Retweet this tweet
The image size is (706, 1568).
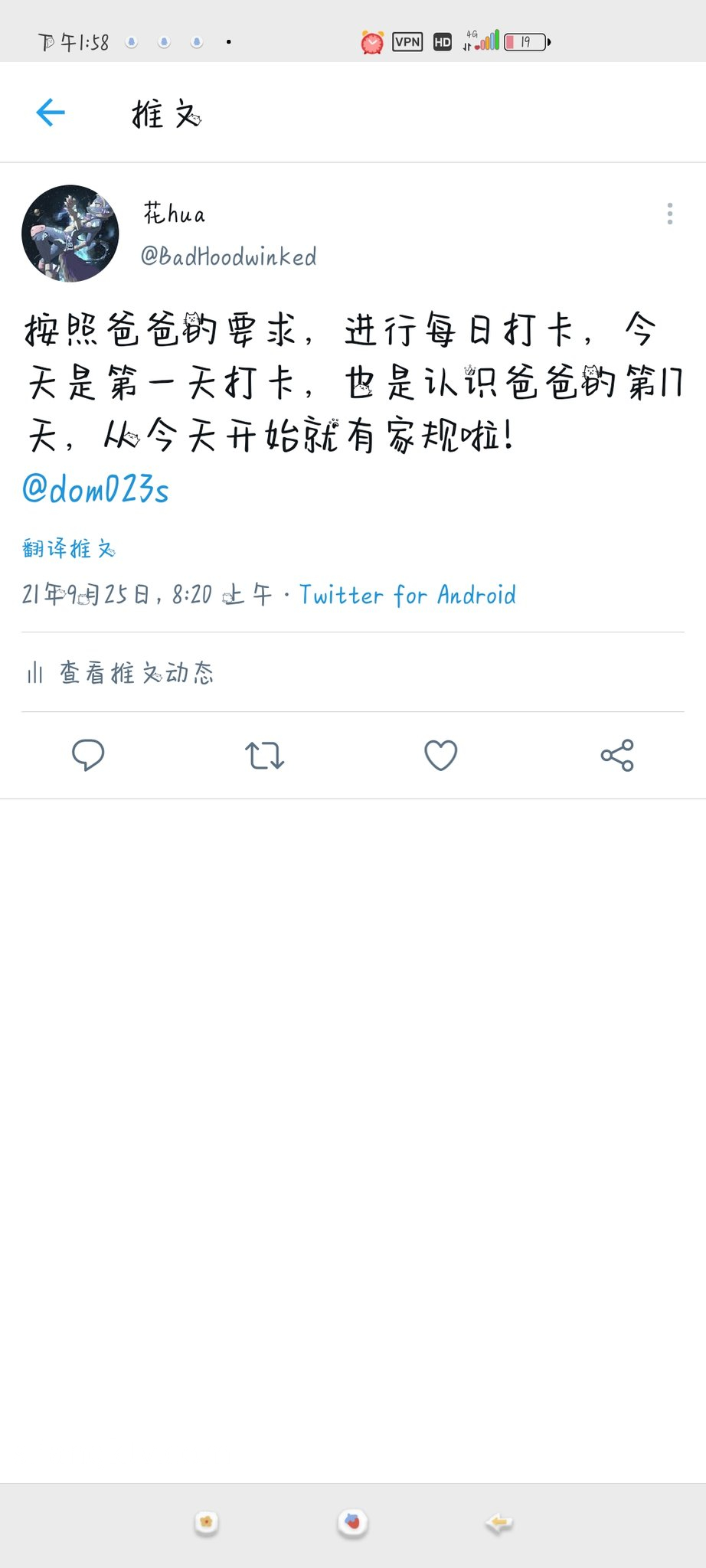[x=264, y=755]
